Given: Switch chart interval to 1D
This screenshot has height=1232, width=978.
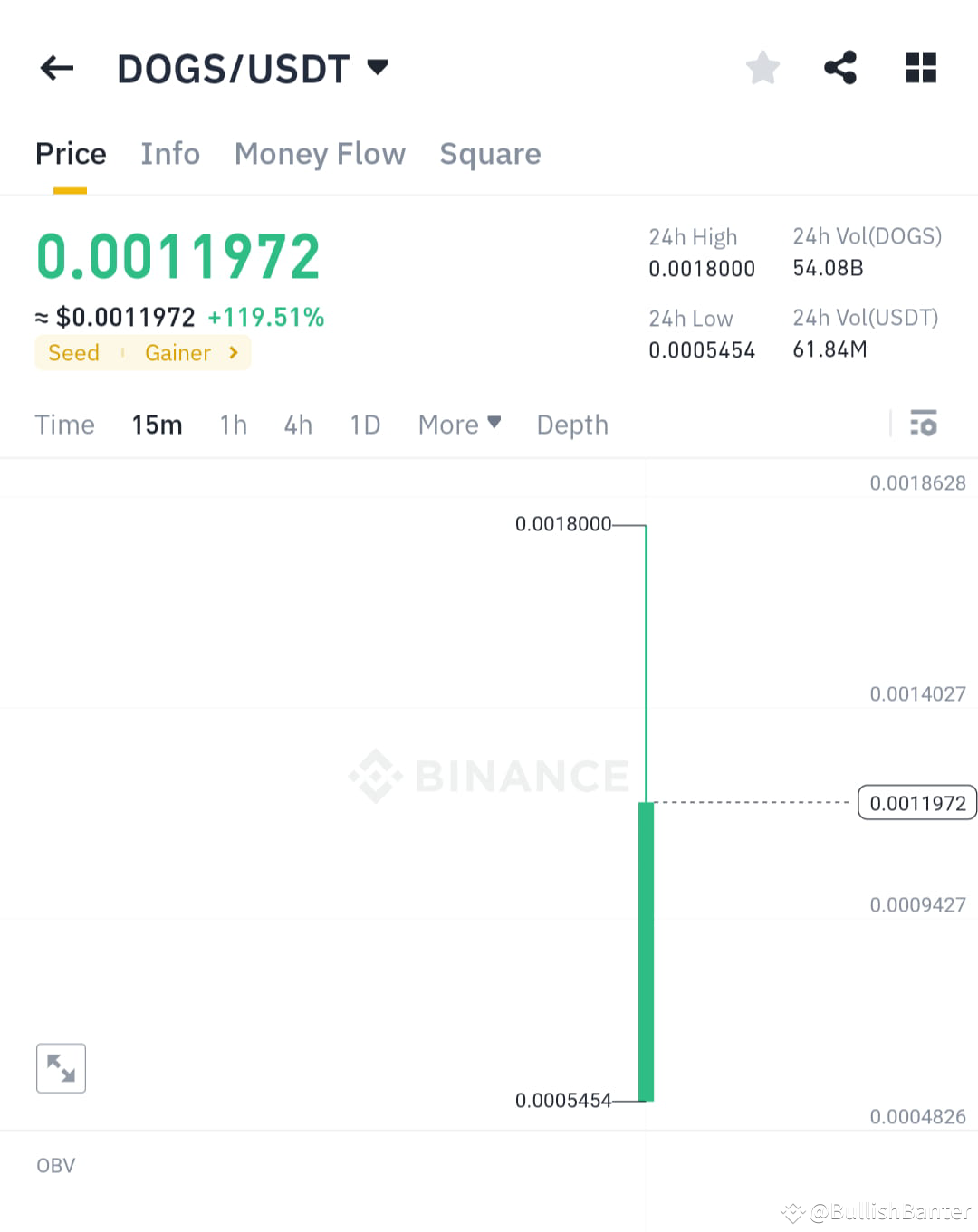Looking at the screenshot, I should tap(364, 424).
